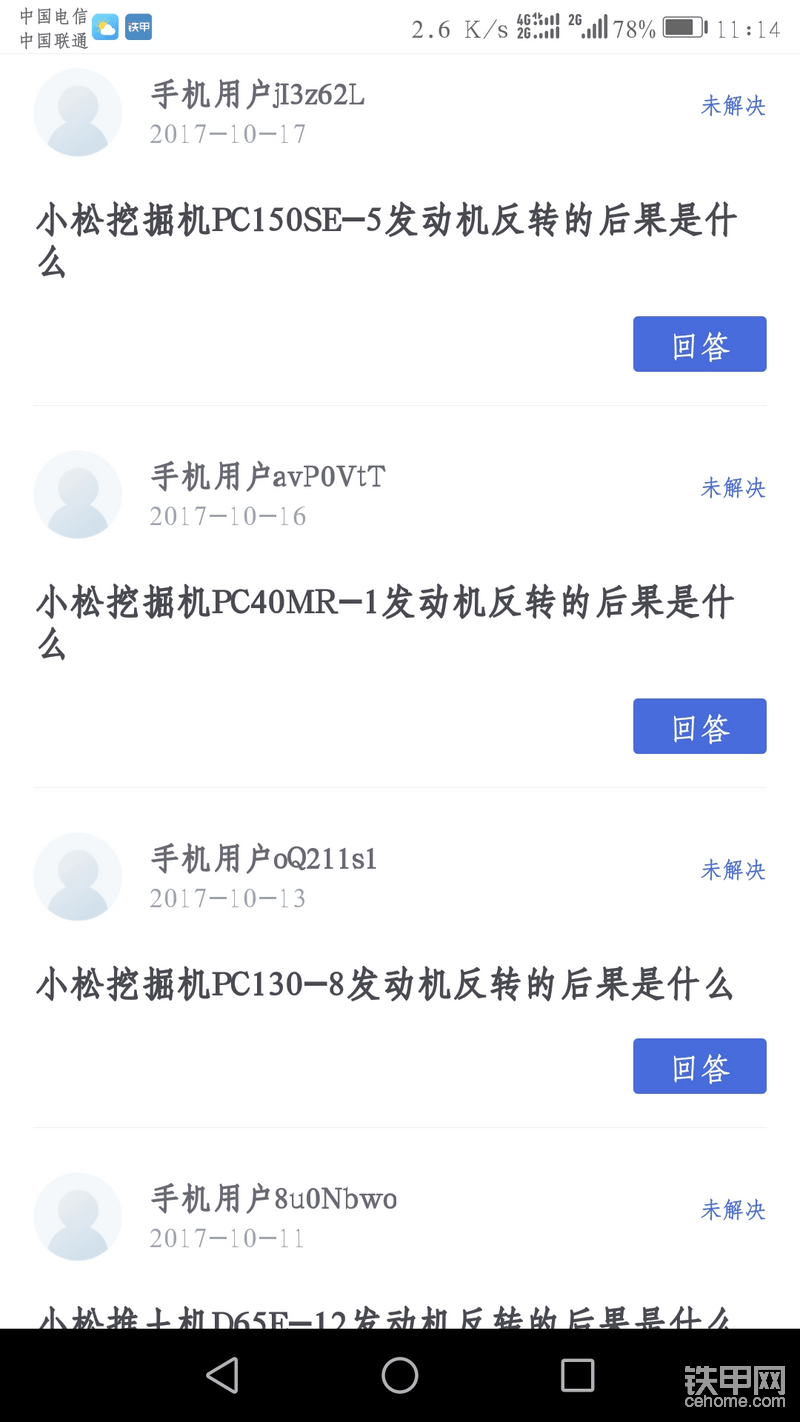Tap the system home button
Viewport: 800px width, 1422px height.
(400, 1375)
